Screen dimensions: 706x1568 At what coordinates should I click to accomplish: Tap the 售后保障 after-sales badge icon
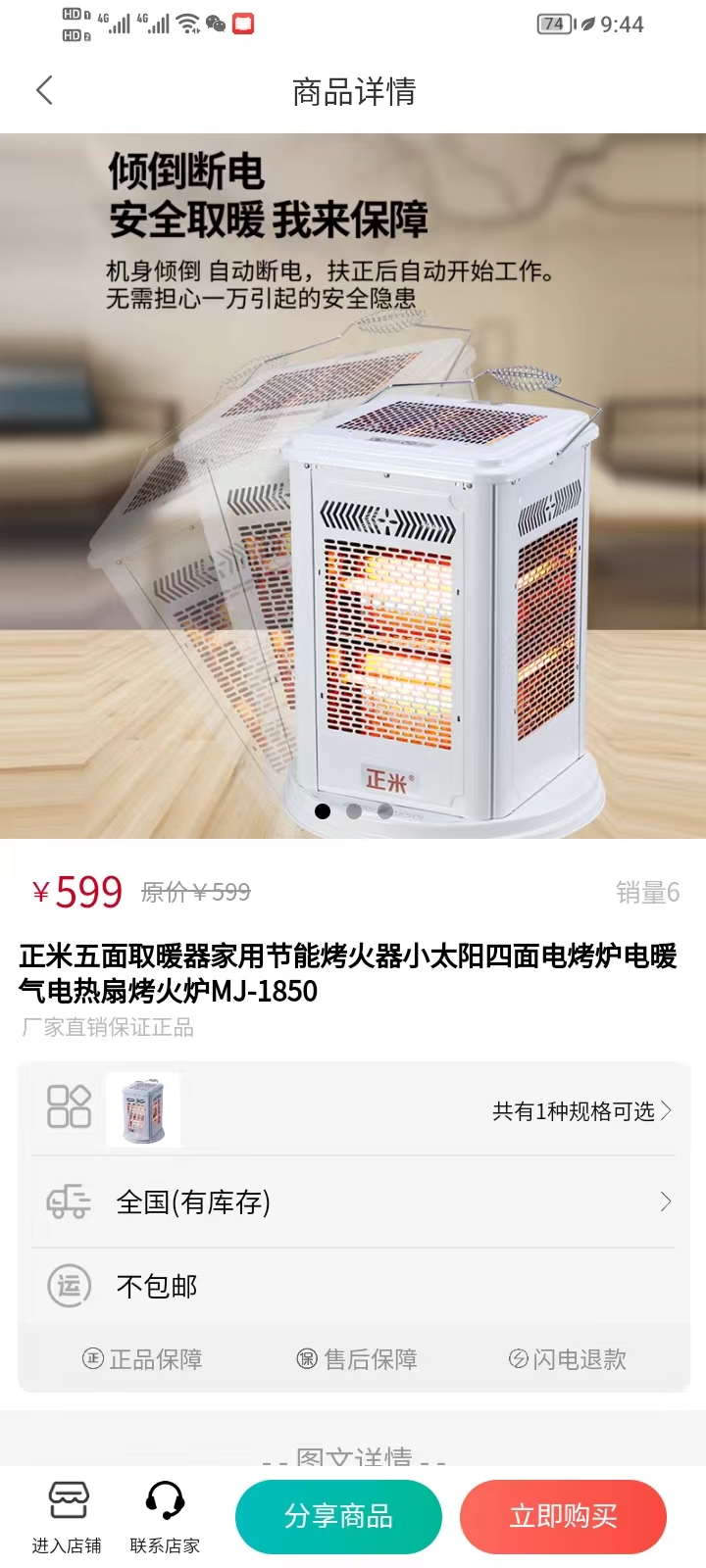[307, 1359]
